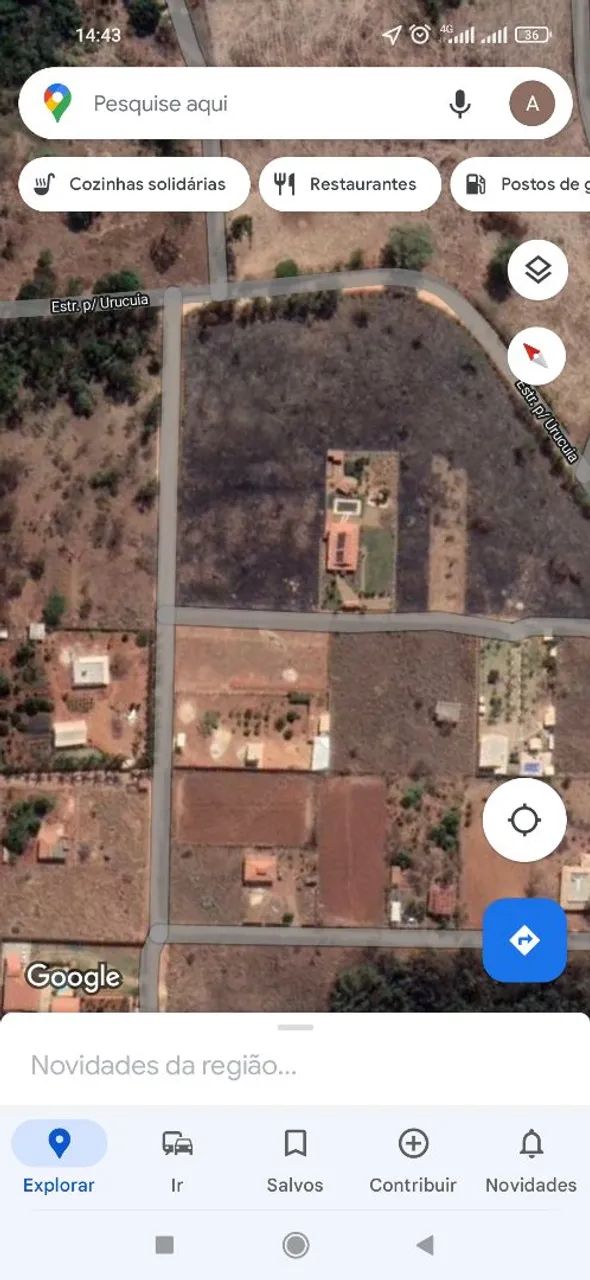Go to the Contribuir tab
590x1280 pixels.
[413, 1158]
